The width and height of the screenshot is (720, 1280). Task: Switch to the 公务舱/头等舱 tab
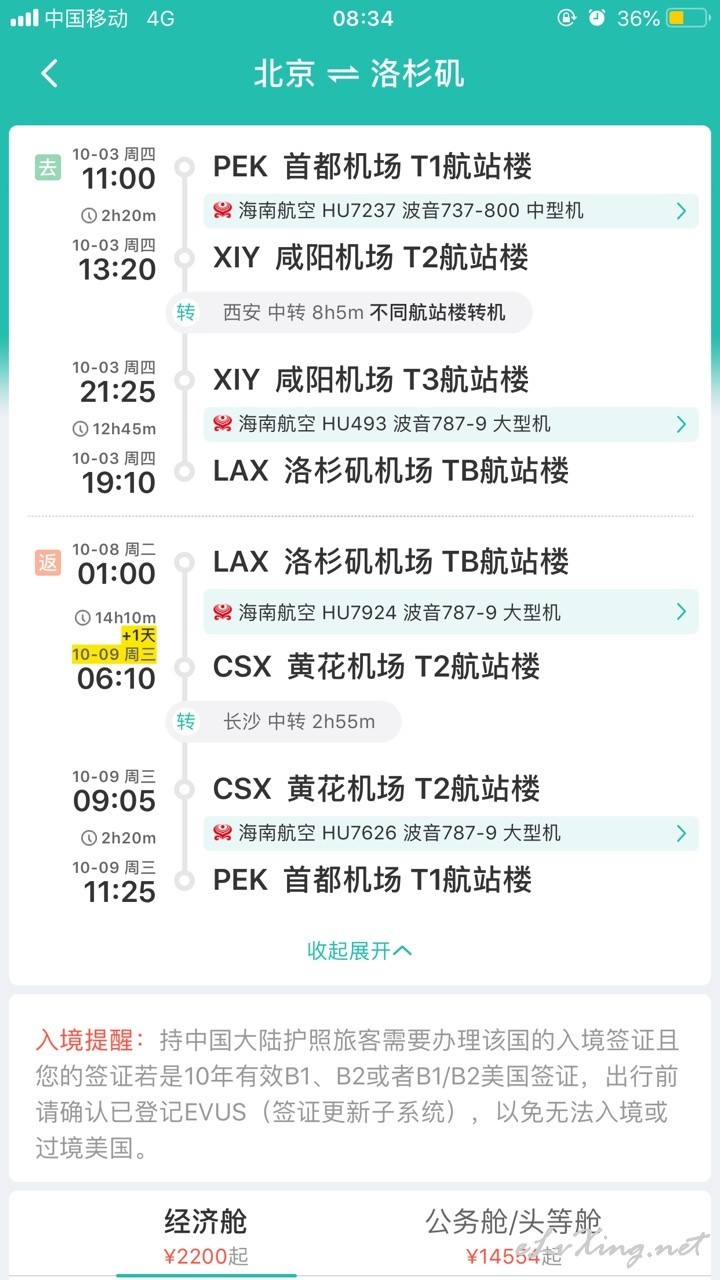coord(513,1236)
